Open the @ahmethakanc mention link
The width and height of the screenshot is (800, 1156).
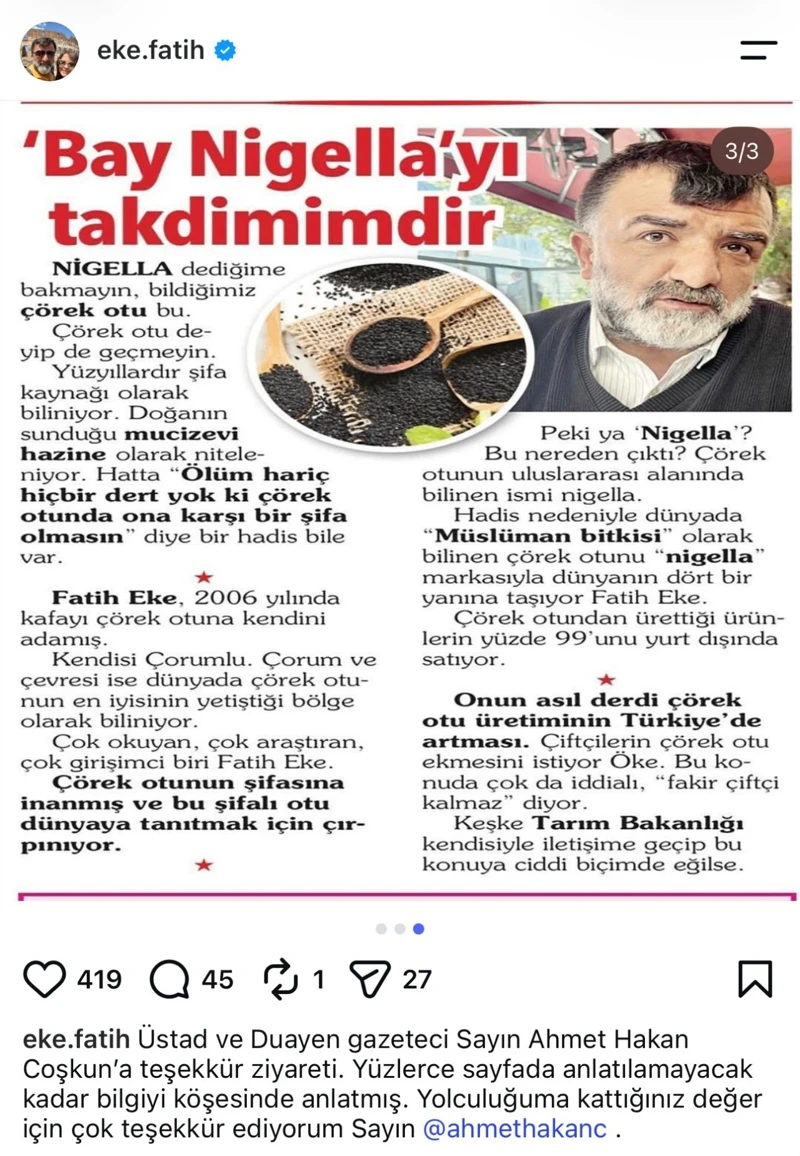point(515,1128)
